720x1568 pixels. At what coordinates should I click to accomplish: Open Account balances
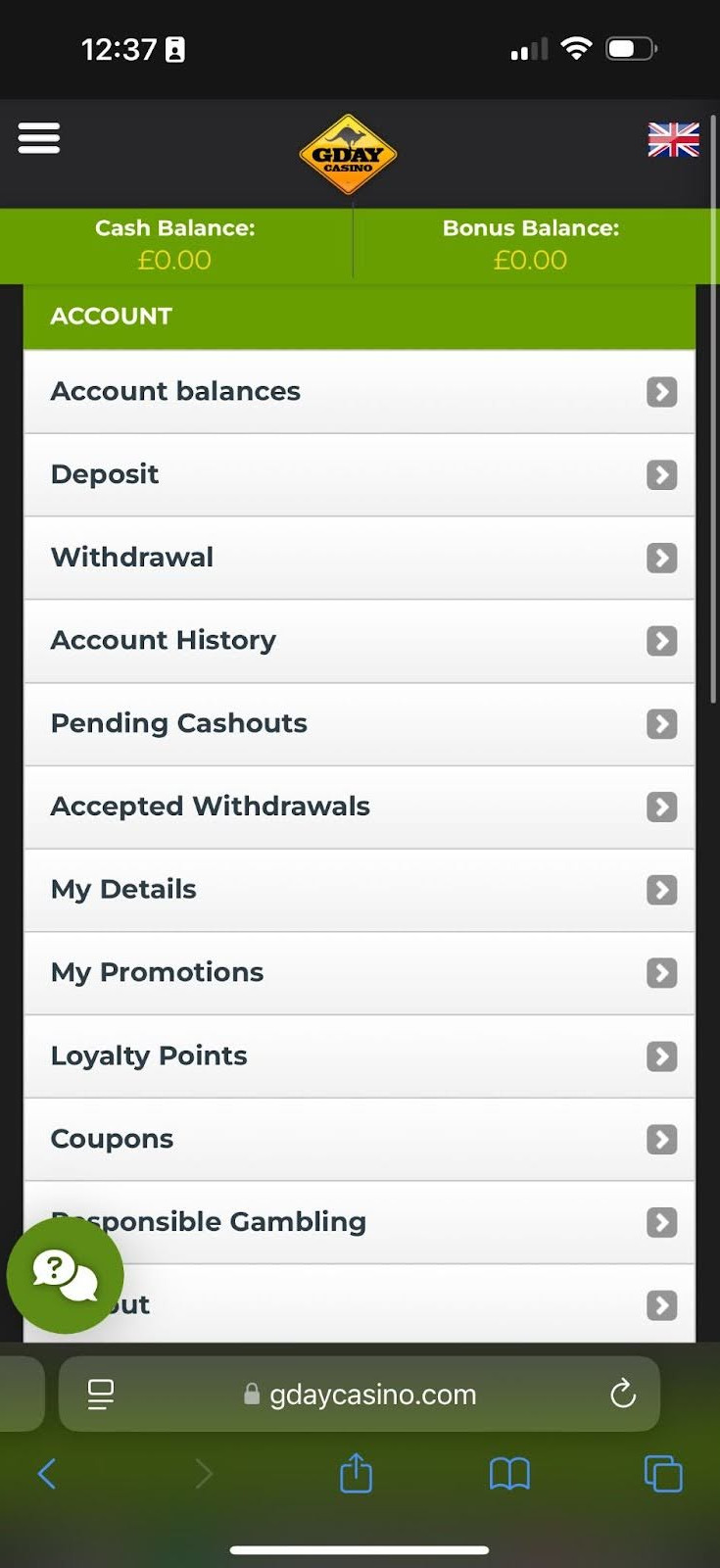click(359, 392)
